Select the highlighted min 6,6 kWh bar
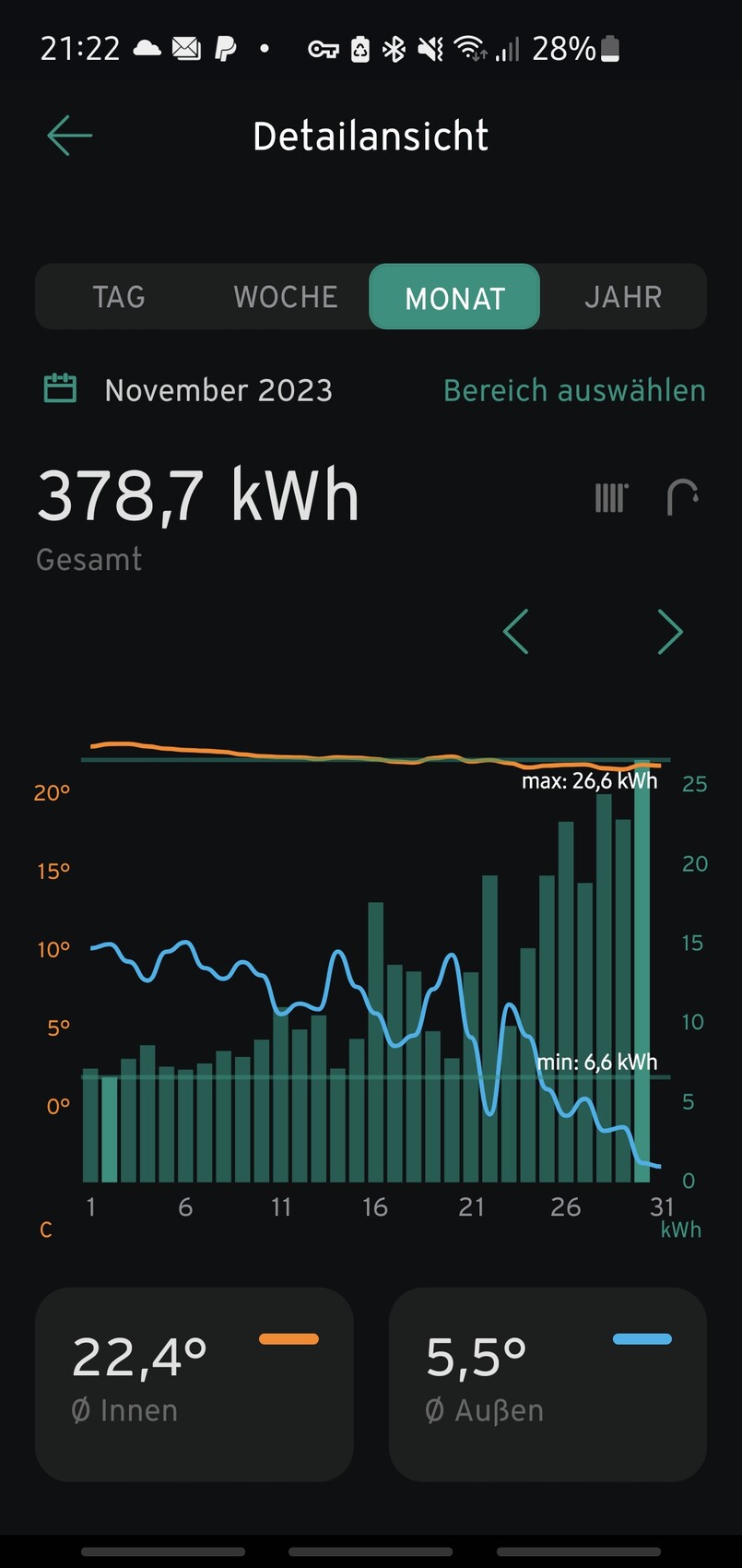The width and height of the screenshot is (742, 1568). pos(109,1129)
